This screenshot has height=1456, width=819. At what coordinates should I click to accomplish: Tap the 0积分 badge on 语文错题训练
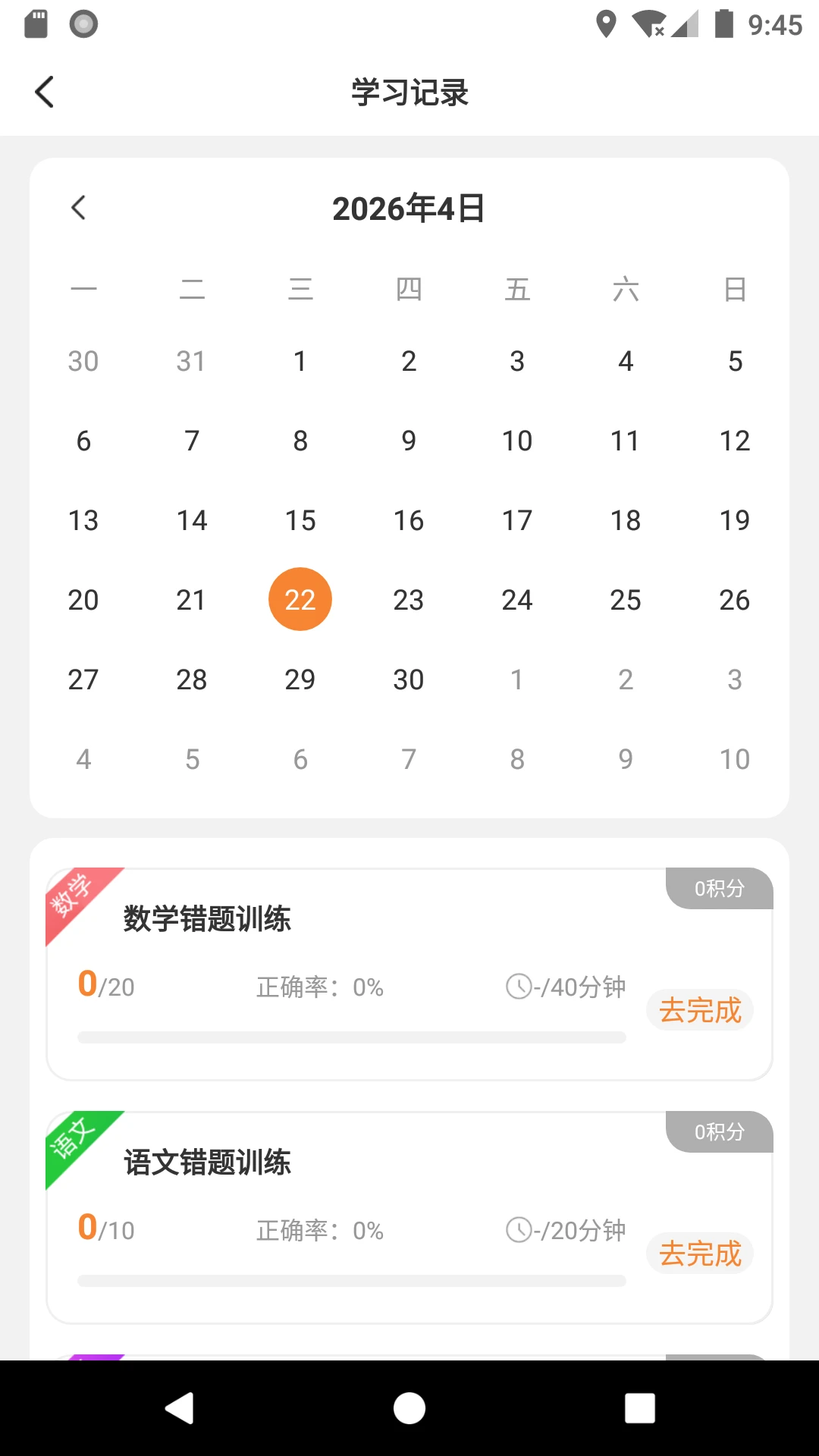(719, 1131)
